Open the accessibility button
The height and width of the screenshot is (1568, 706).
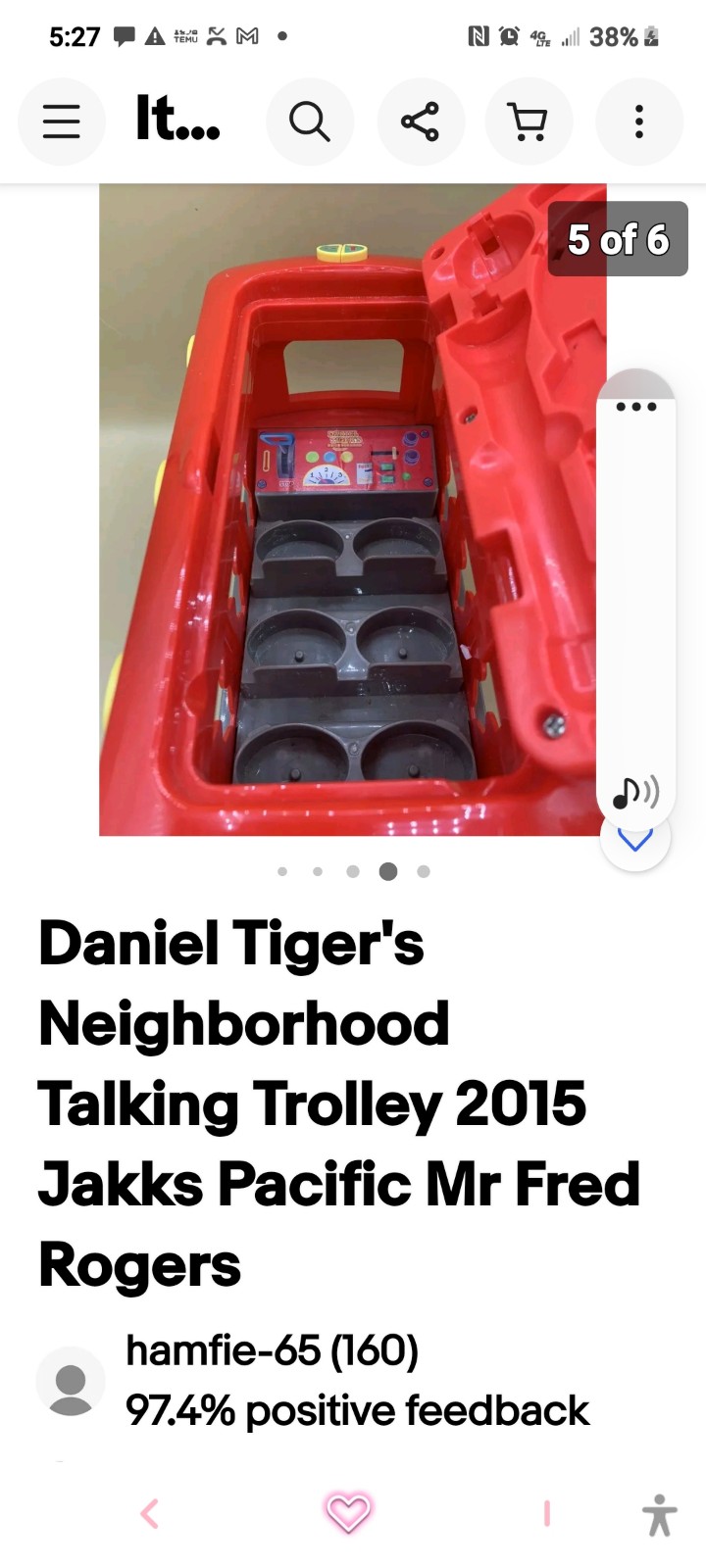pyautogui.click(x=660, y=1515)
